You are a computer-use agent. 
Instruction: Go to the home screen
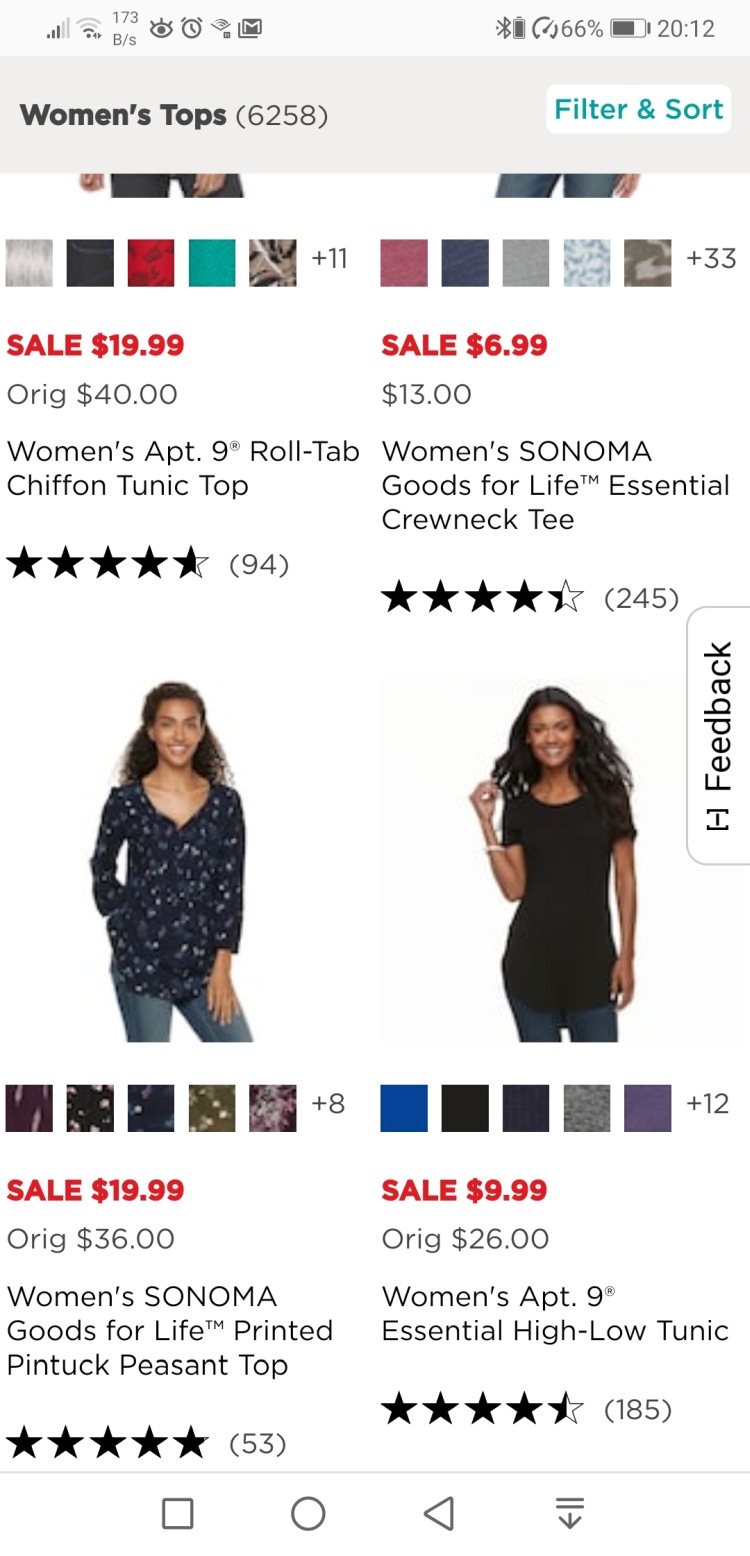coord(308,1513)
